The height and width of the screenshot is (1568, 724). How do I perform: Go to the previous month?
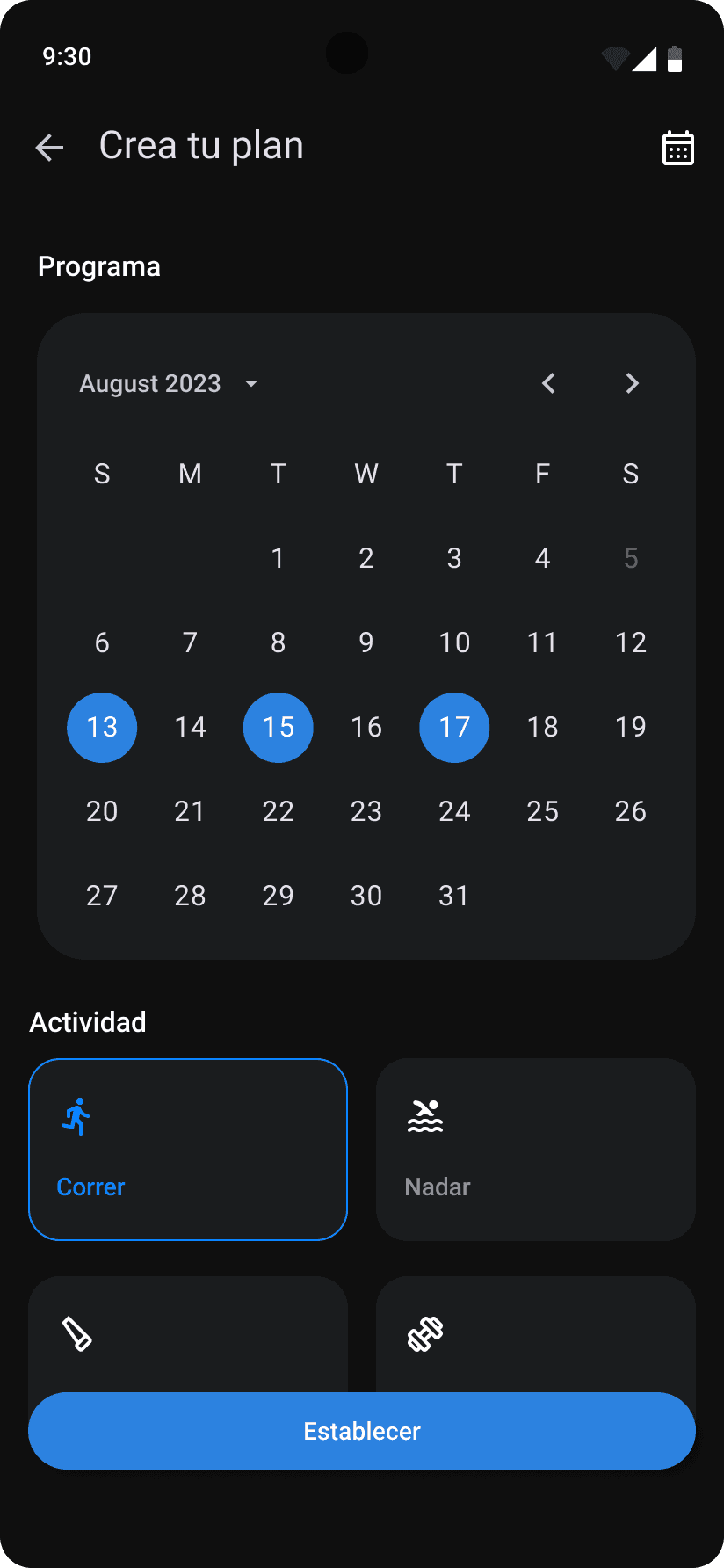(x=548, y=383)
